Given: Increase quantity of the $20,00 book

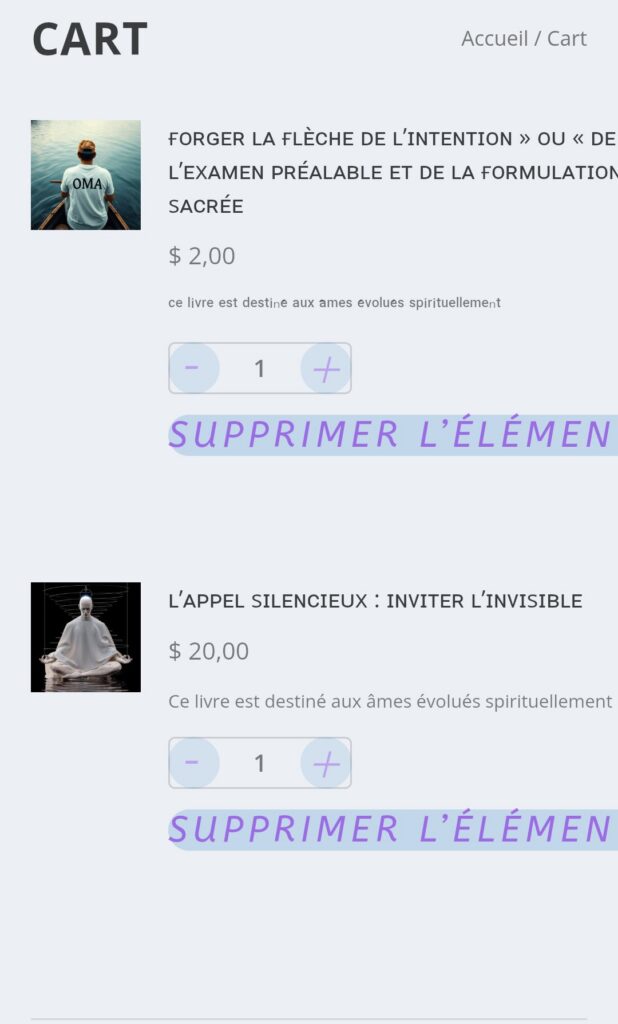Looking at the screenshot, I should point(326,763).
